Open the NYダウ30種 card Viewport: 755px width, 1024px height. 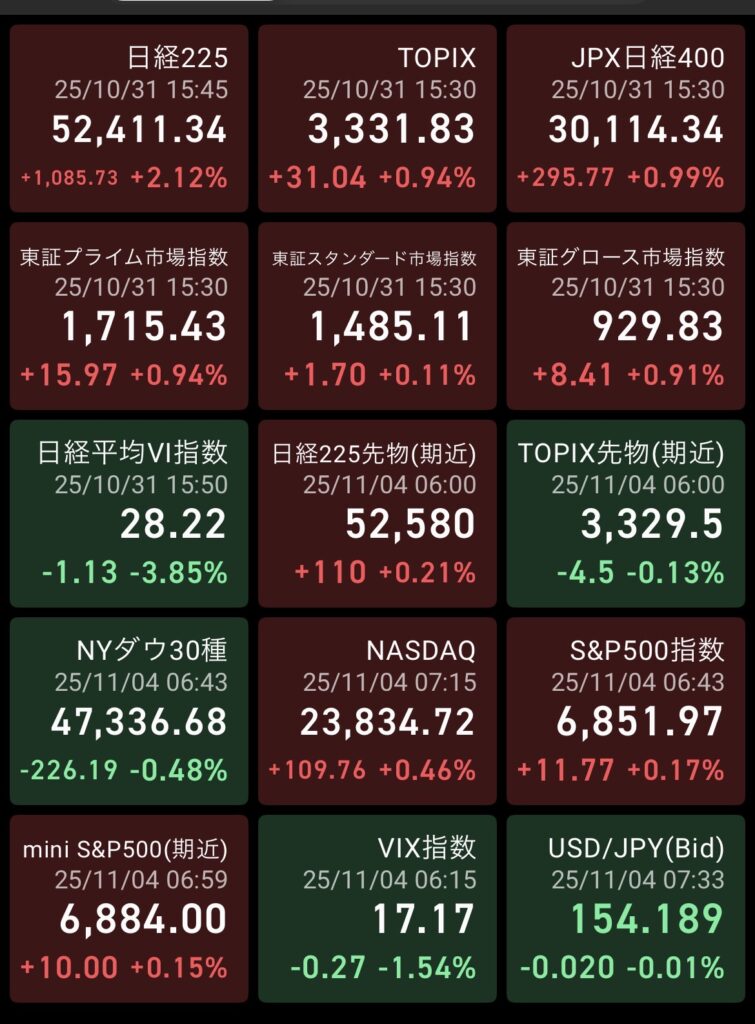127,710
